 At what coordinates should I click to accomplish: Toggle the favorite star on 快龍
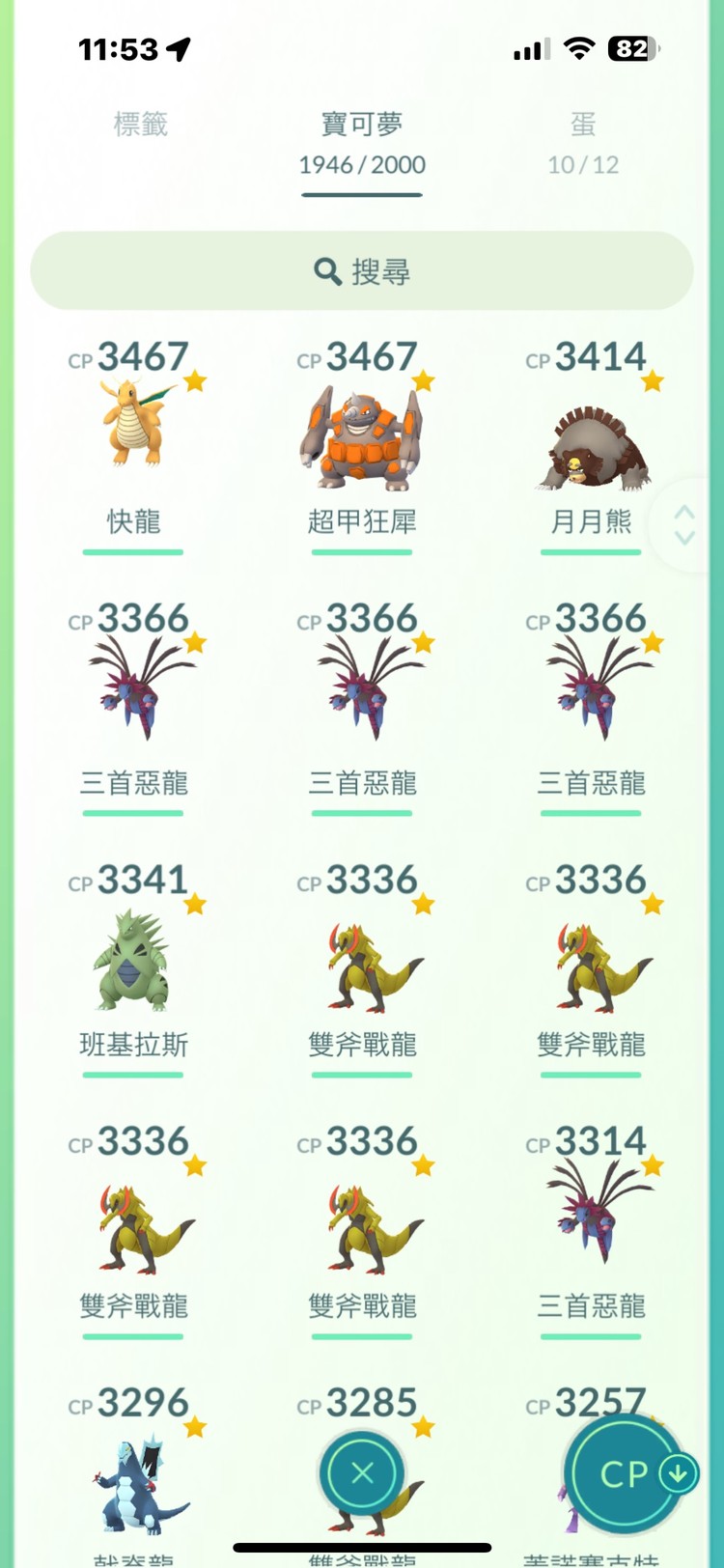(194, 379)
